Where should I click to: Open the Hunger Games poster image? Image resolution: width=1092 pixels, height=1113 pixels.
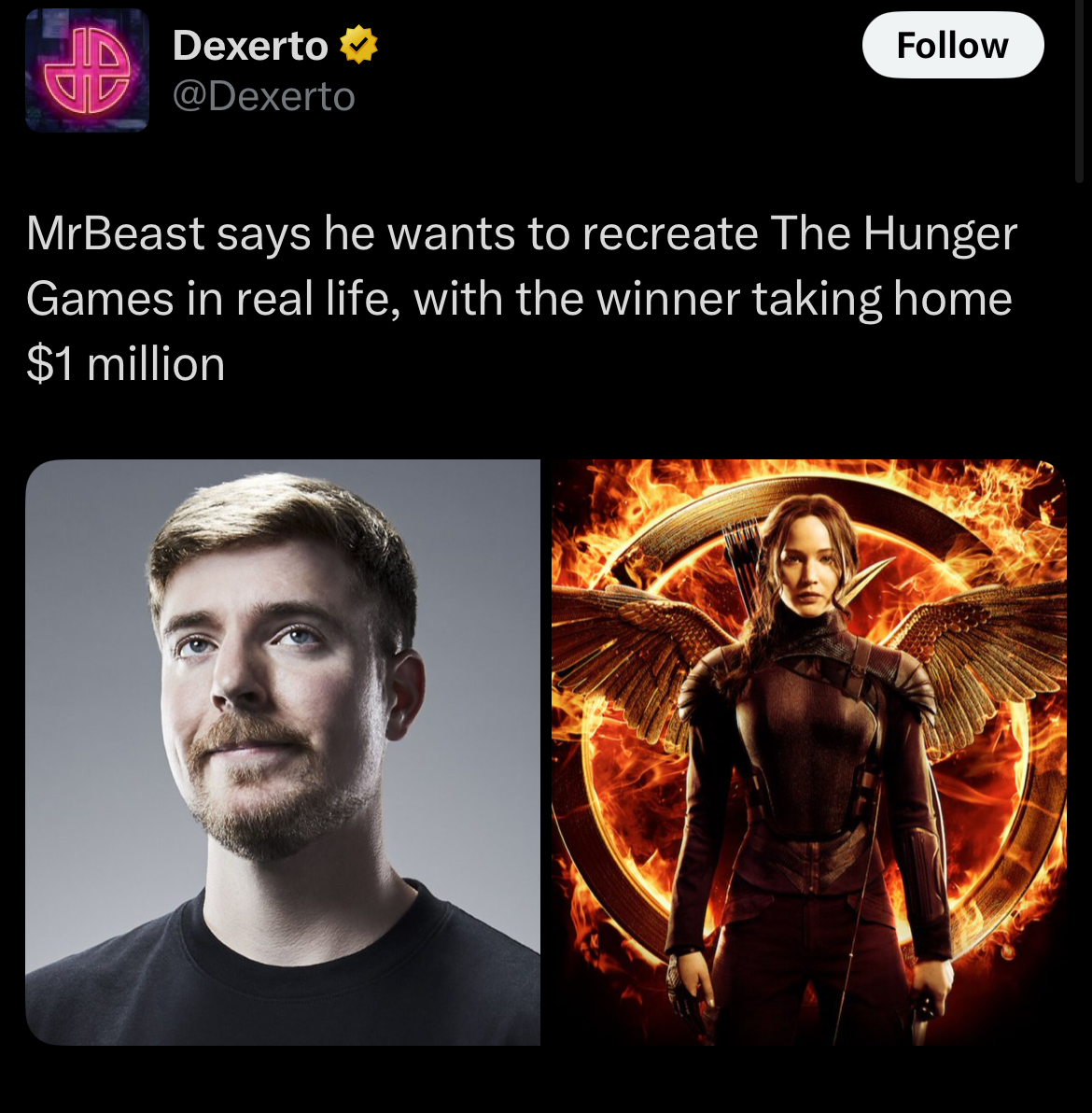tap(808, 752)
